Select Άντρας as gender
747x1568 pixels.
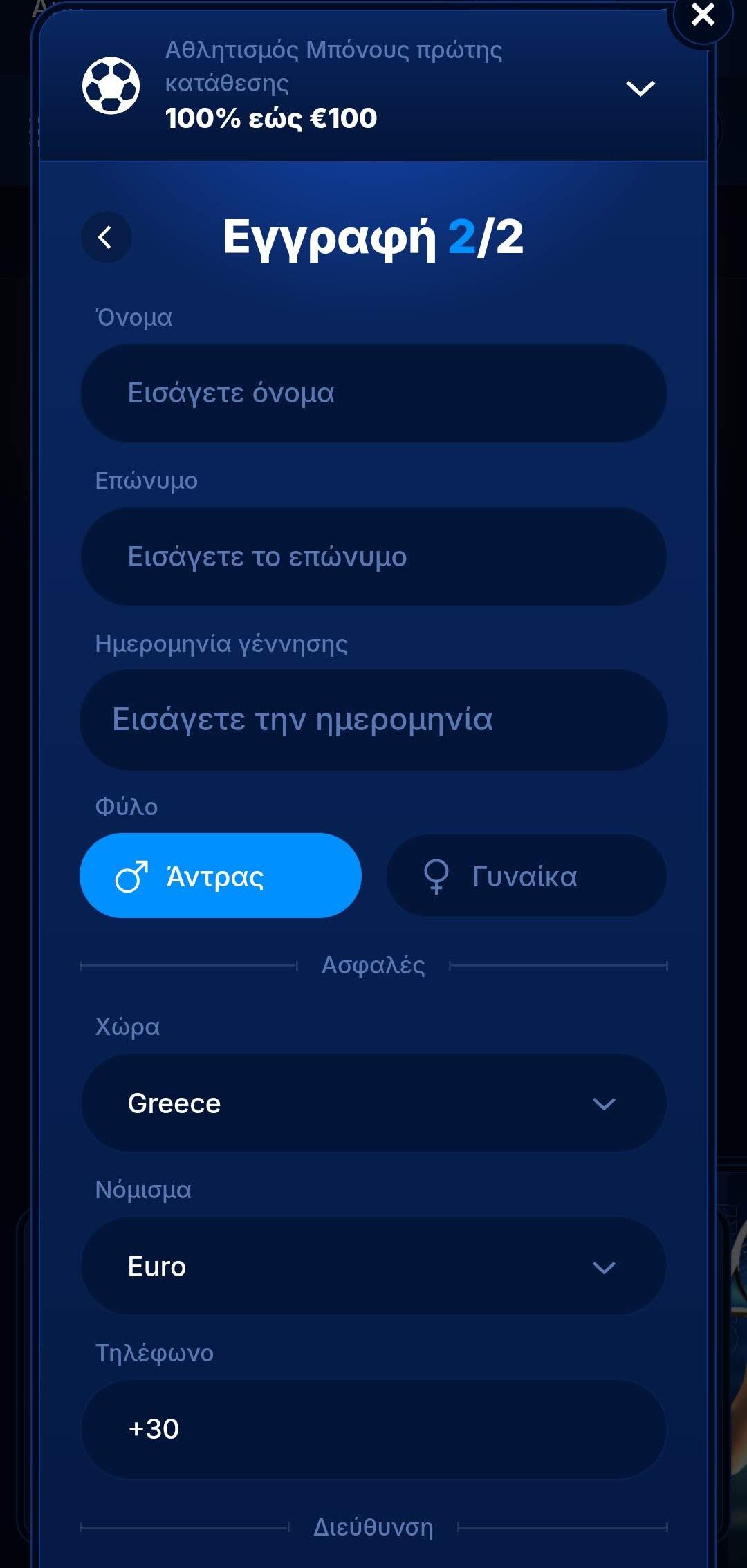point(221,876)
